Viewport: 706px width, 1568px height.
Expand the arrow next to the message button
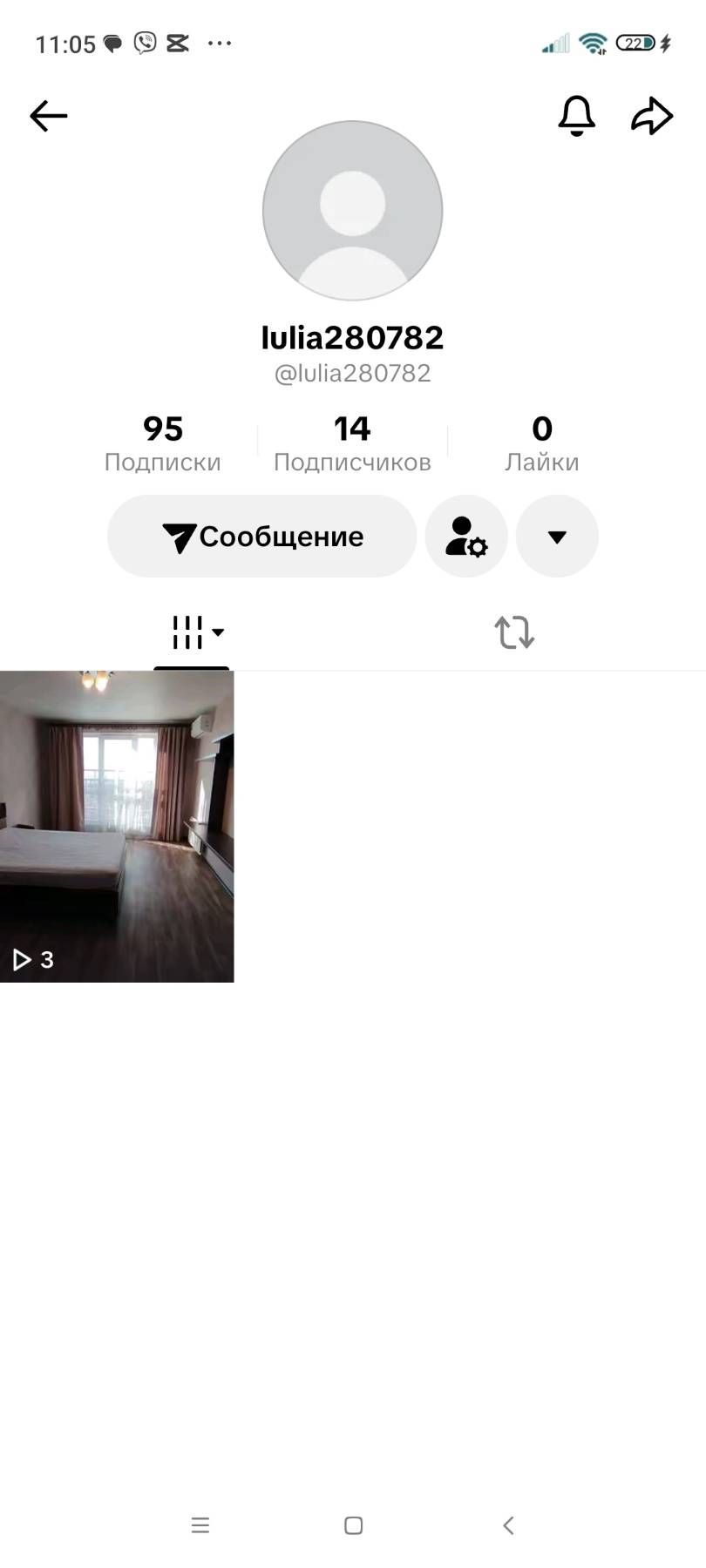(x=557, y=537)
